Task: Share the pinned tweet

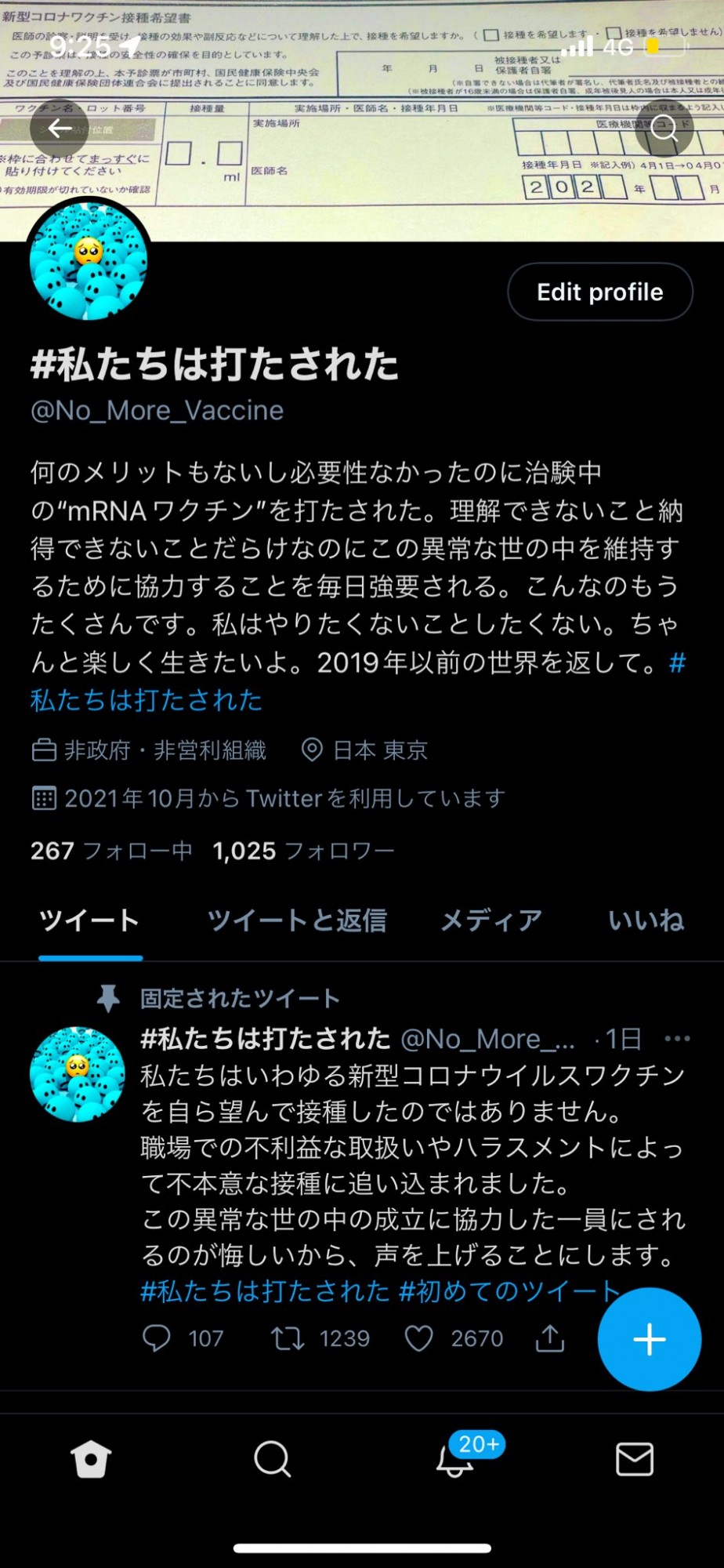Action: 550,1338
